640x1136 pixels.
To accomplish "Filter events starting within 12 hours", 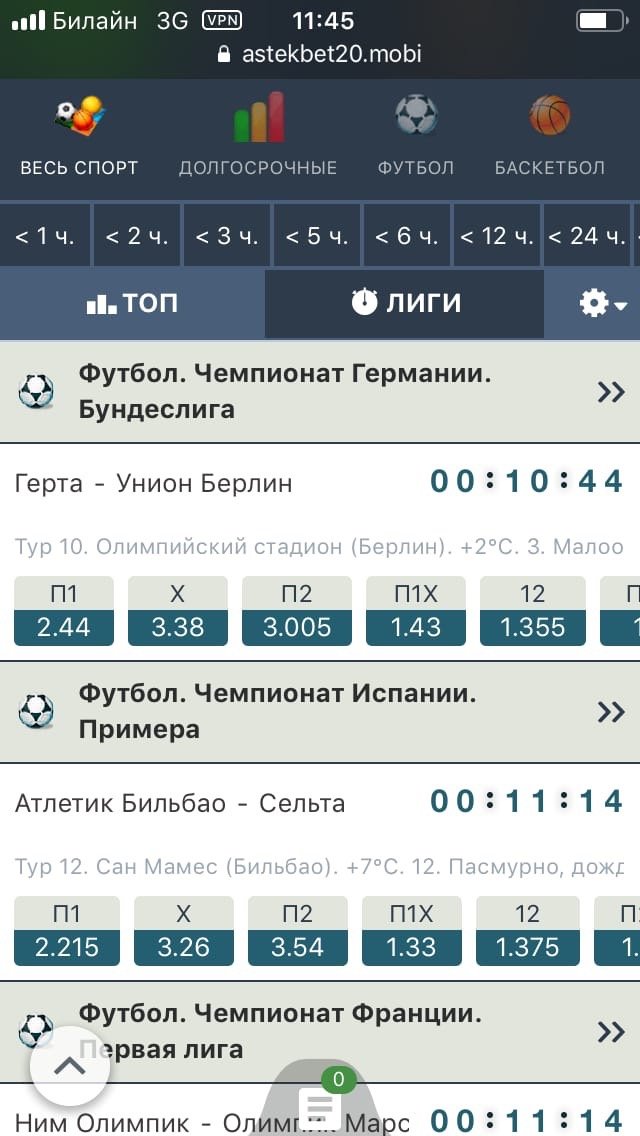I will (x=496, y=237).
